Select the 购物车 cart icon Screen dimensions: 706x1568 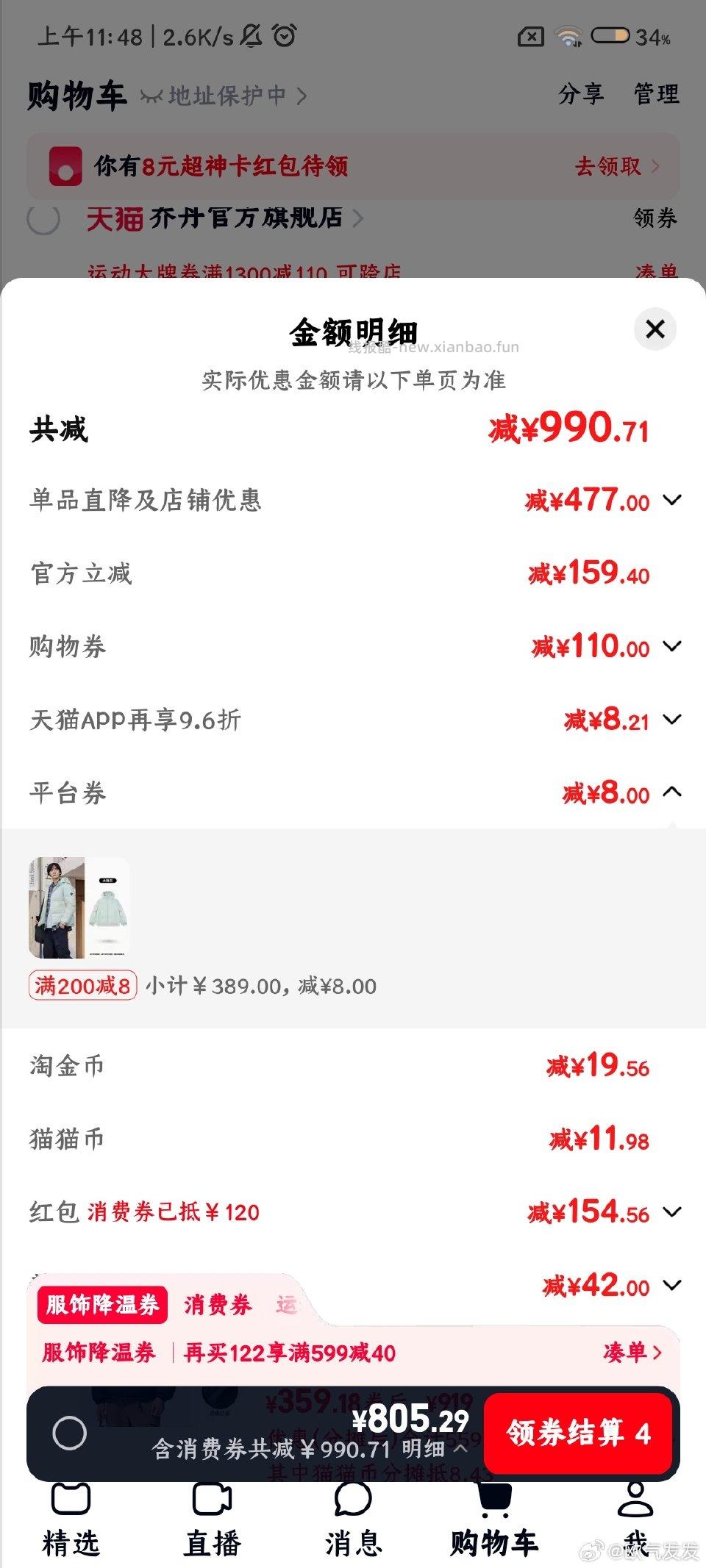tap(494, 1500)
